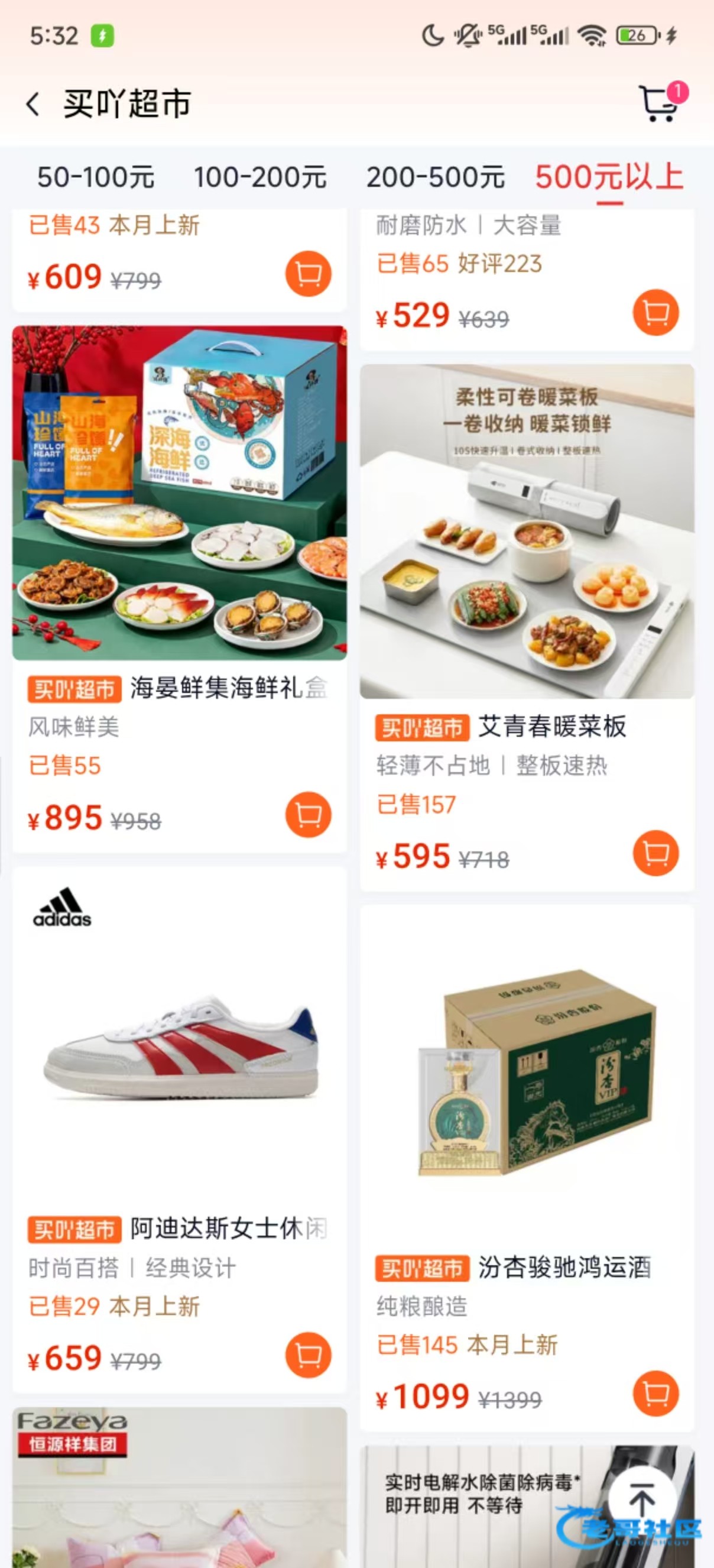This screenshot has width=714, height=1568.
Task: Add 汾杏骏驰鸿运酒 to cart
Action: (655, 1394)
